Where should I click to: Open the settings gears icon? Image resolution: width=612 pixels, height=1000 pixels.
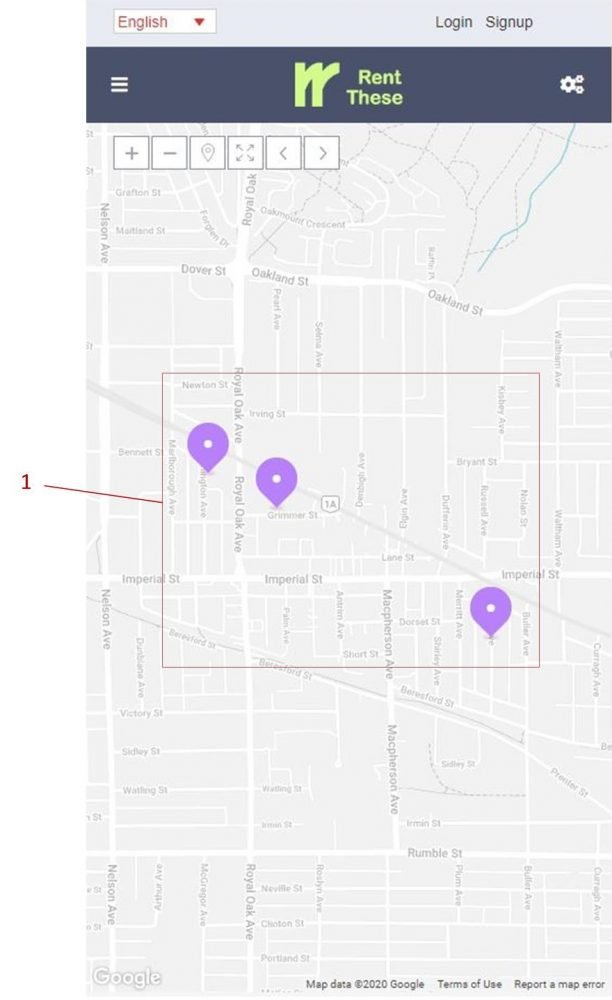coord(572,84)
